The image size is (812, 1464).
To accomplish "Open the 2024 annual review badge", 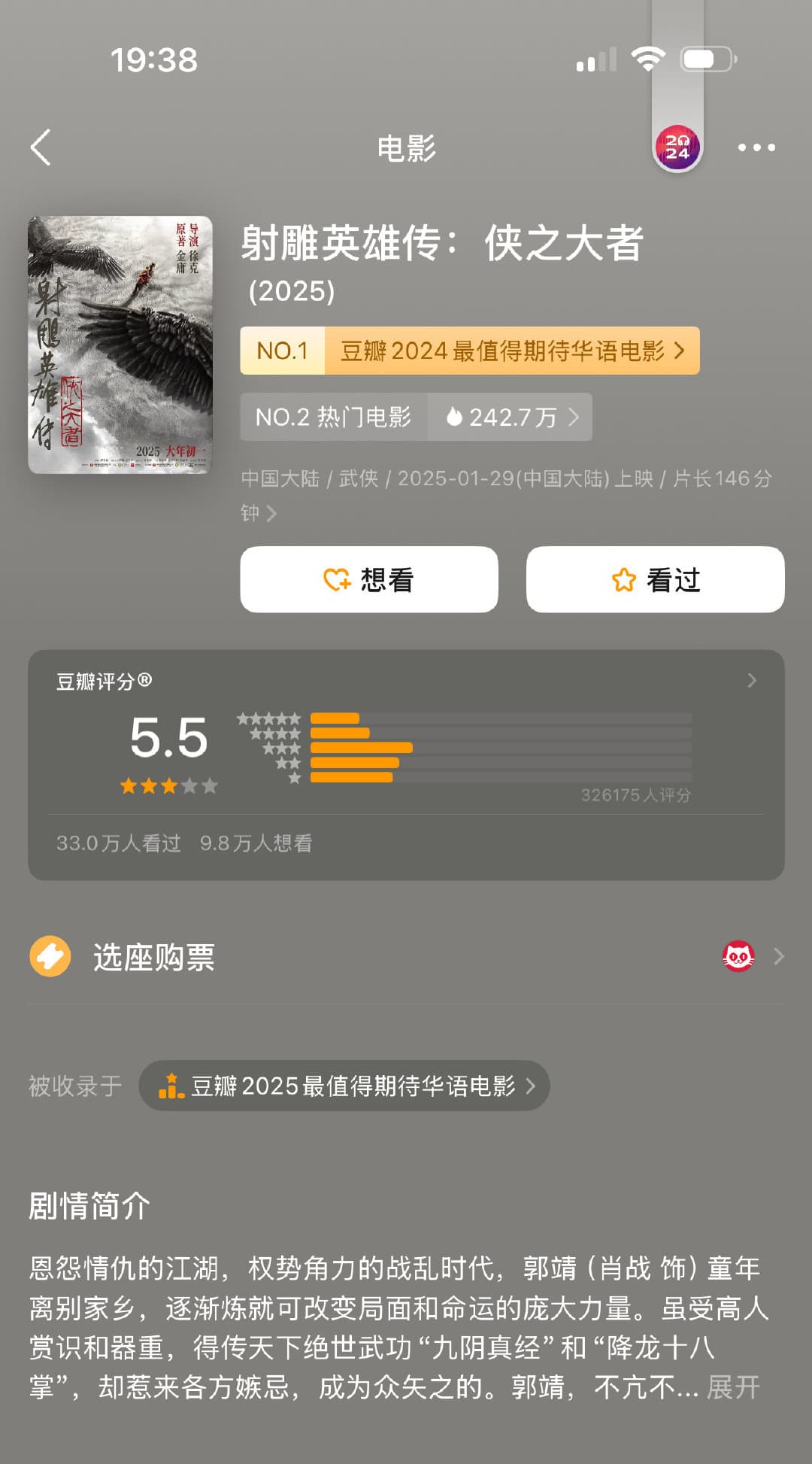I will [x=677, y=147].
